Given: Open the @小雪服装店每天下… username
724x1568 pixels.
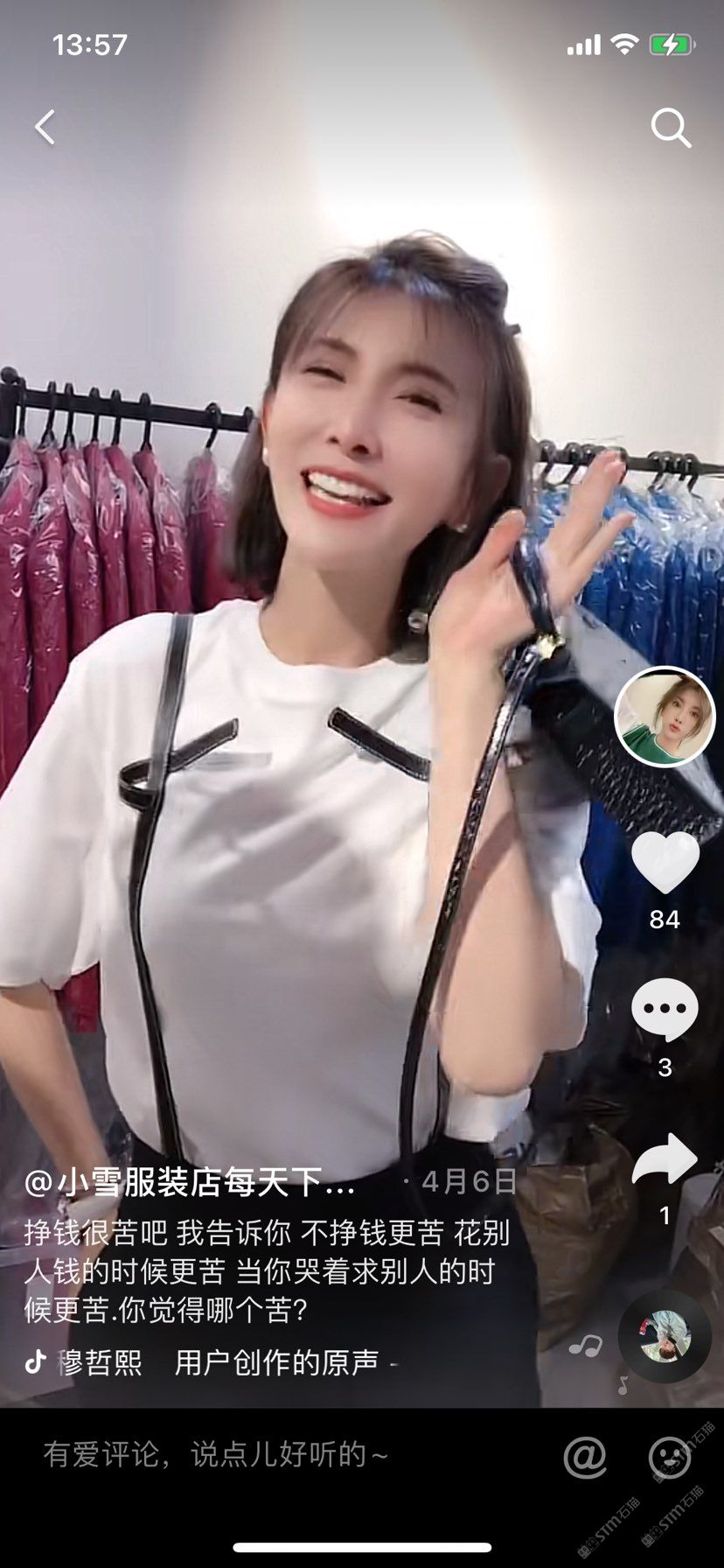Looking at the screenshot, I should coord(190,1182).
